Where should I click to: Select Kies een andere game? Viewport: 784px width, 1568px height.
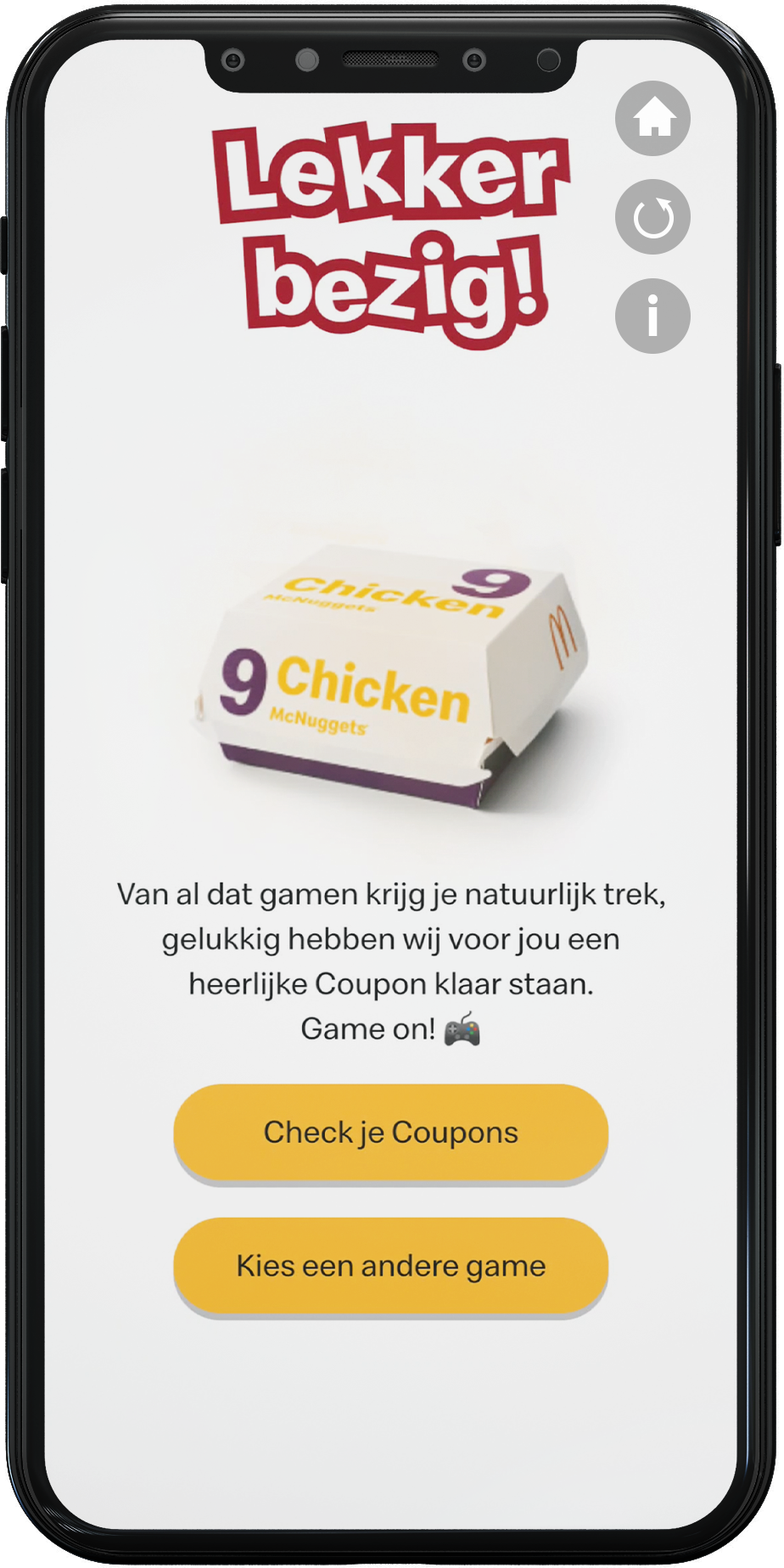[390, 1265]
